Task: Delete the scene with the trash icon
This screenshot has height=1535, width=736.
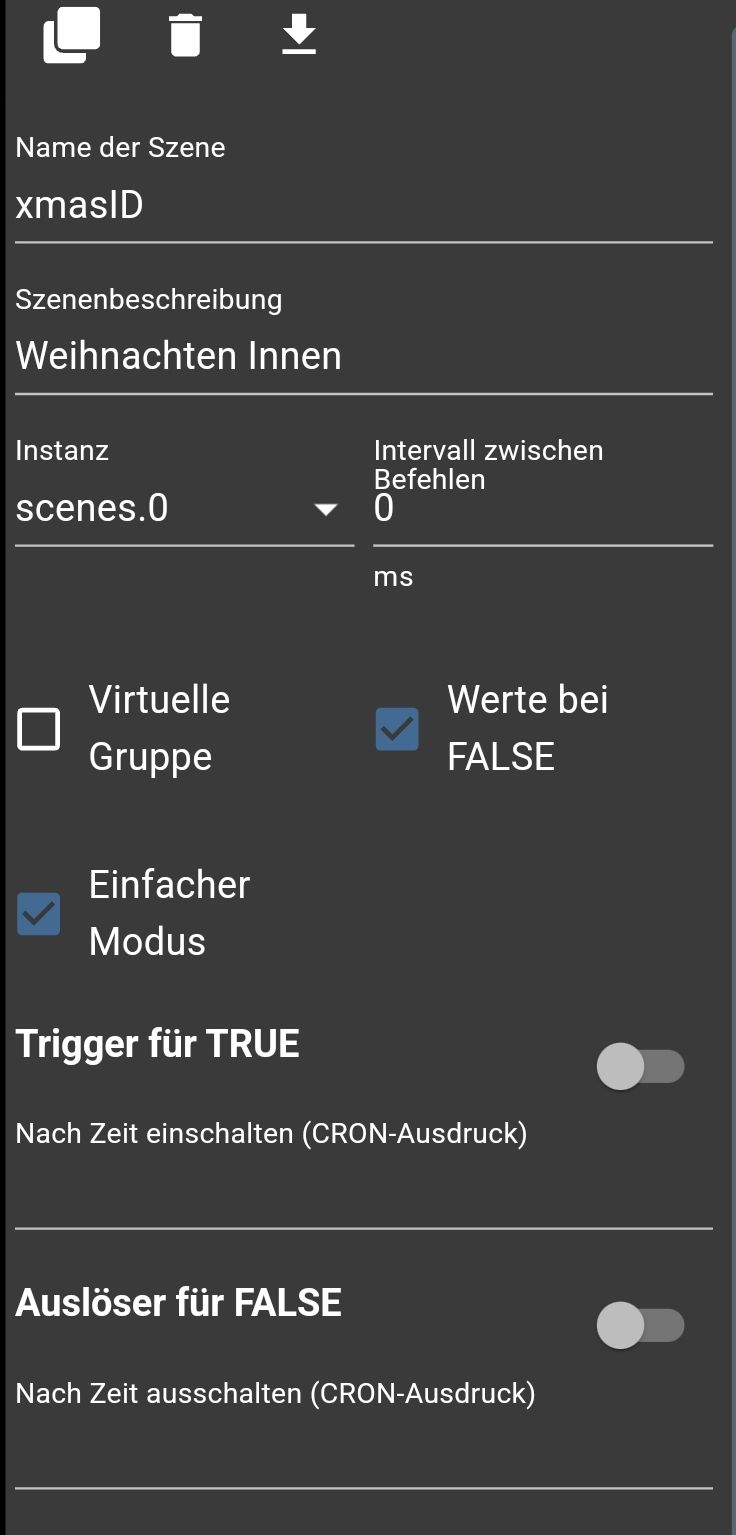Action: pos(185,36)
